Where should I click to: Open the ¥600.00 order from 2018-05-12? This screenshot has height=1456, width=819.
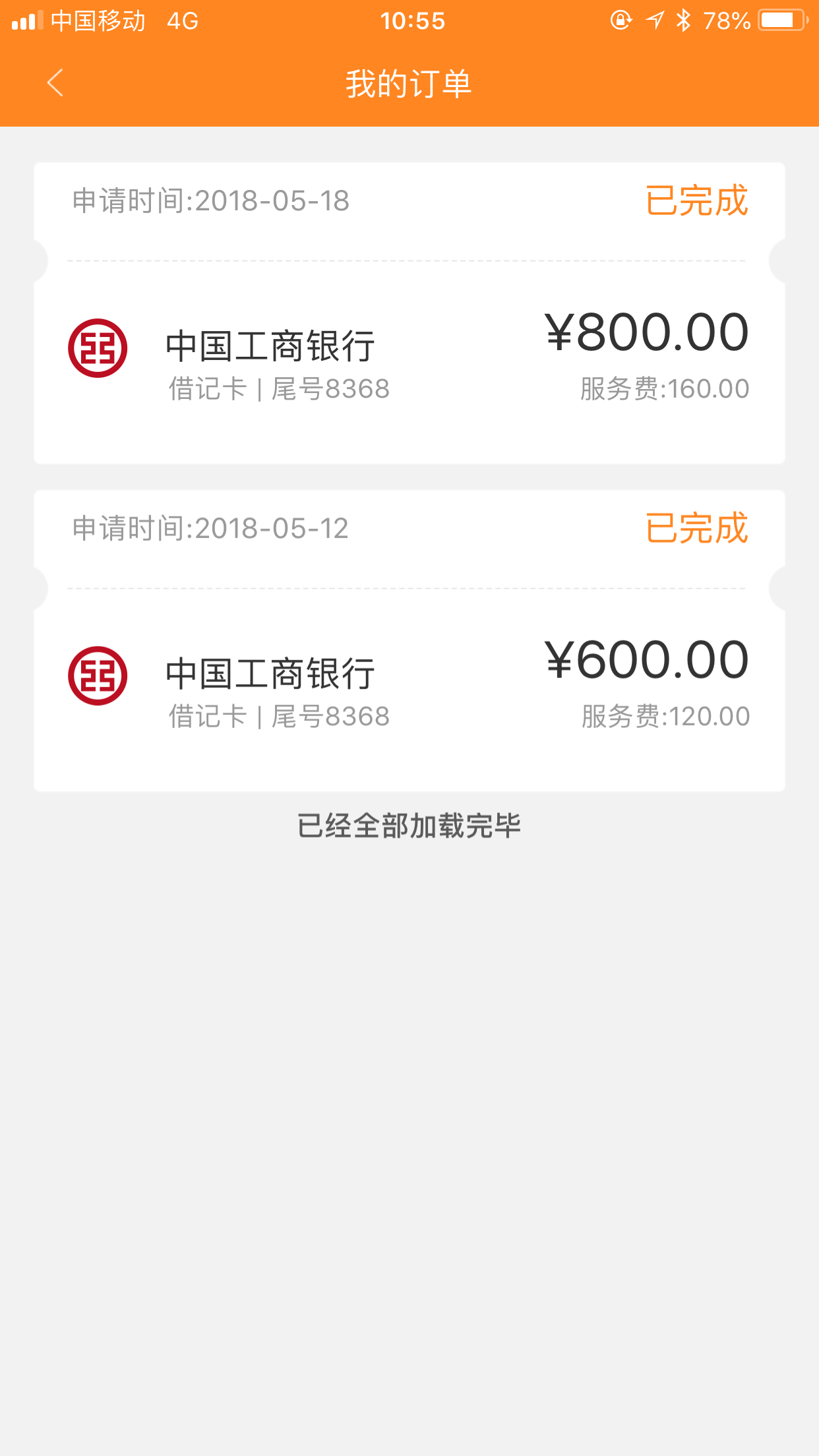pos(409,640)
